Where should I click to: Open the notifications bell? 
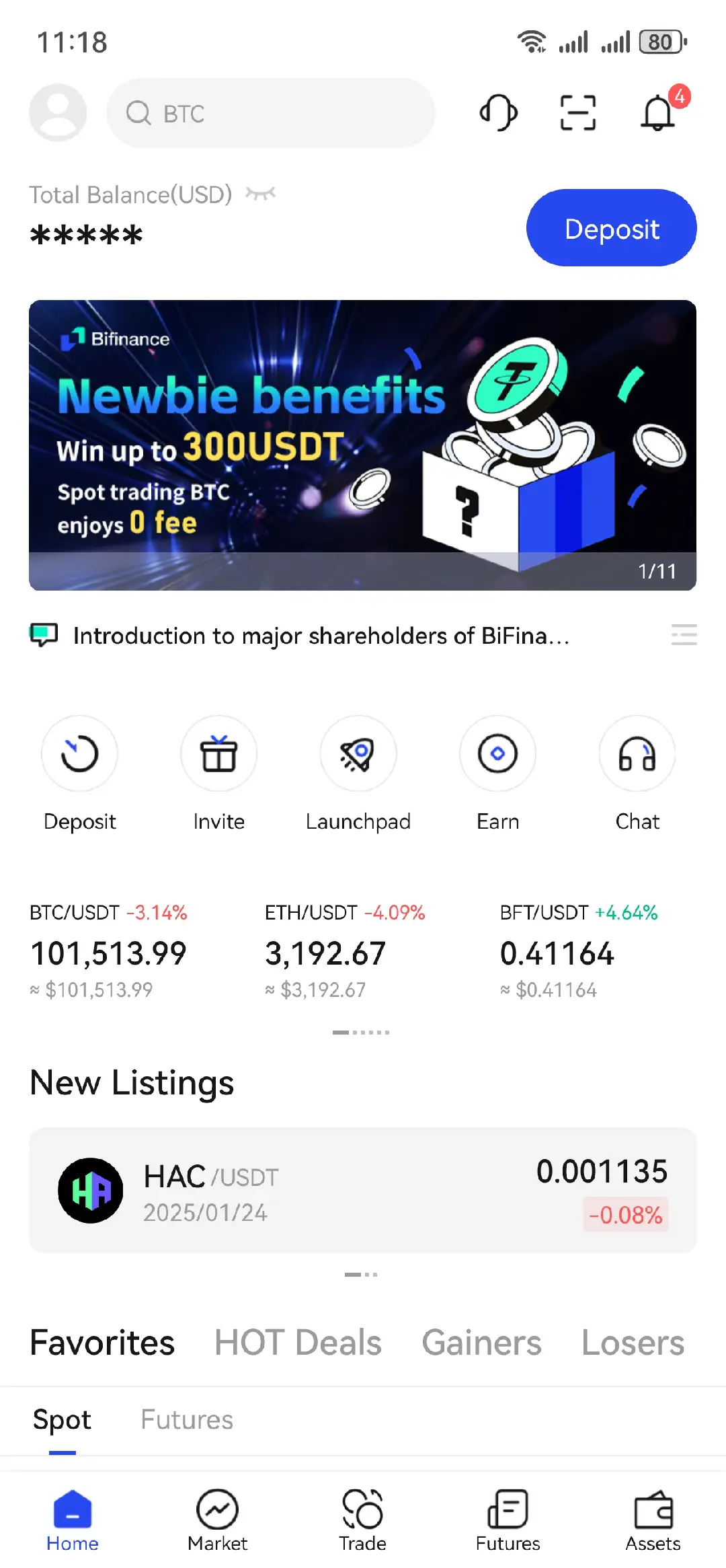click(658, 112)
